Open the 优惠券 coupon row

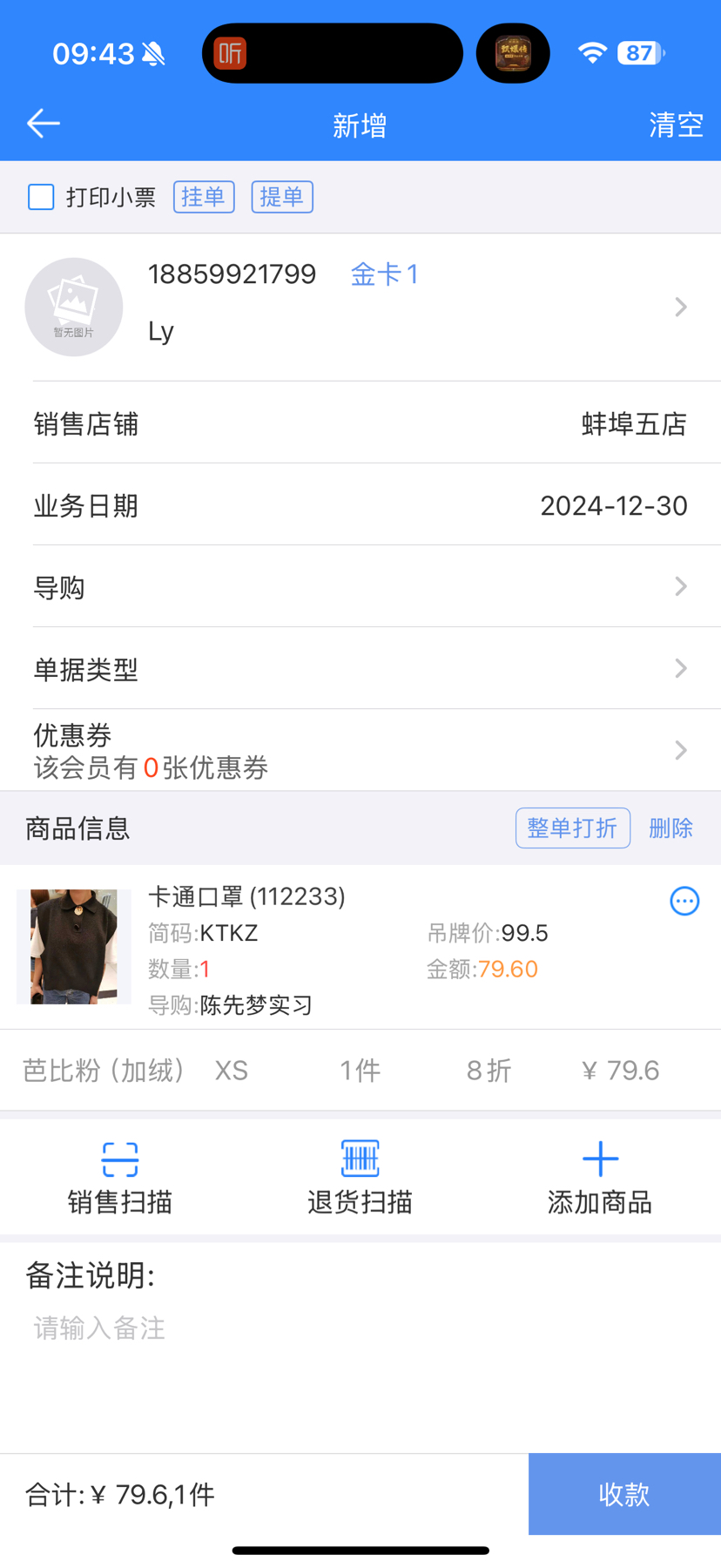tap(360, 750)
